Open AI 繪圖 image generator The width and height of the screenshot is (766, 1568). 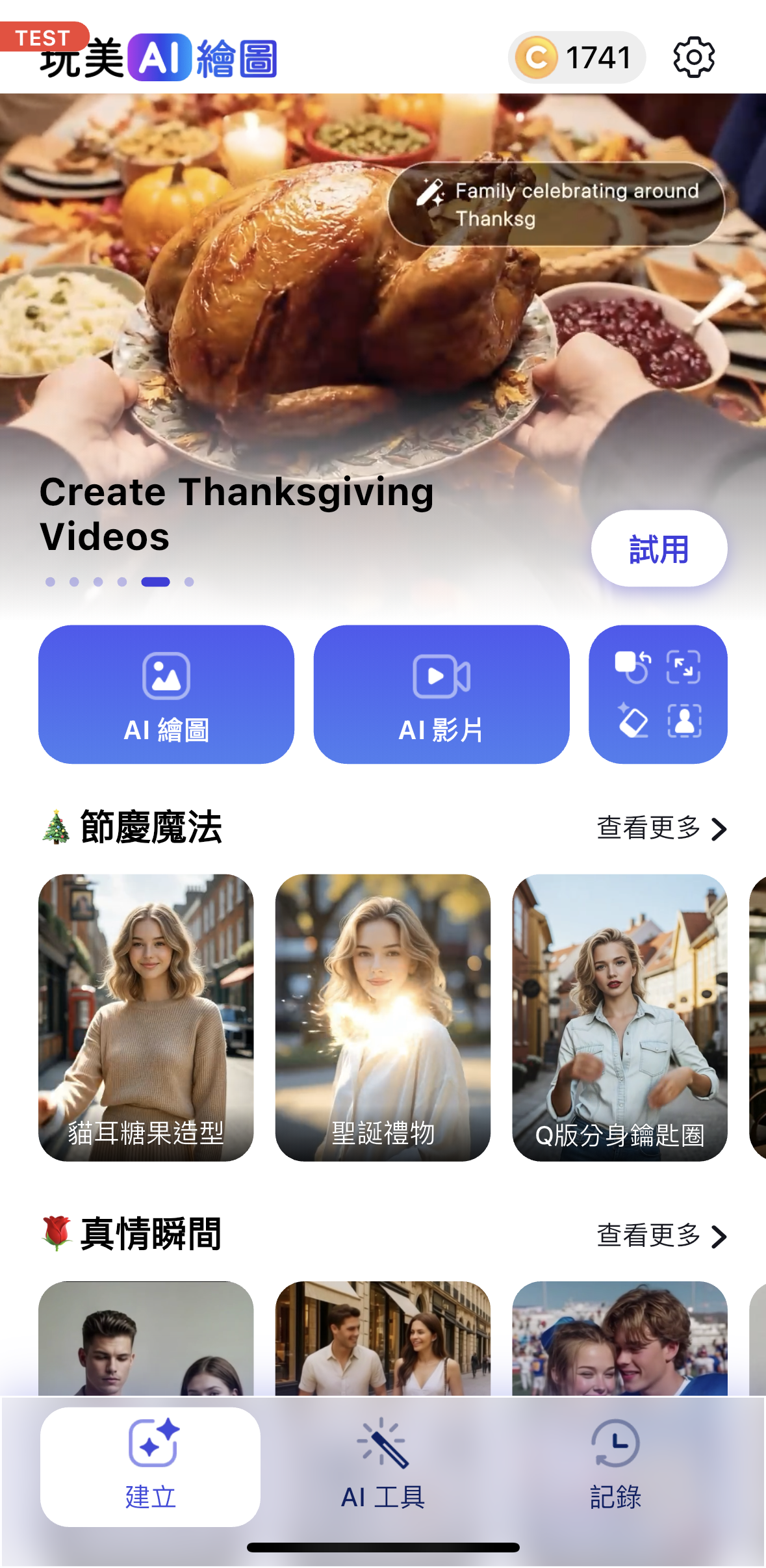[x=166, y=694]
